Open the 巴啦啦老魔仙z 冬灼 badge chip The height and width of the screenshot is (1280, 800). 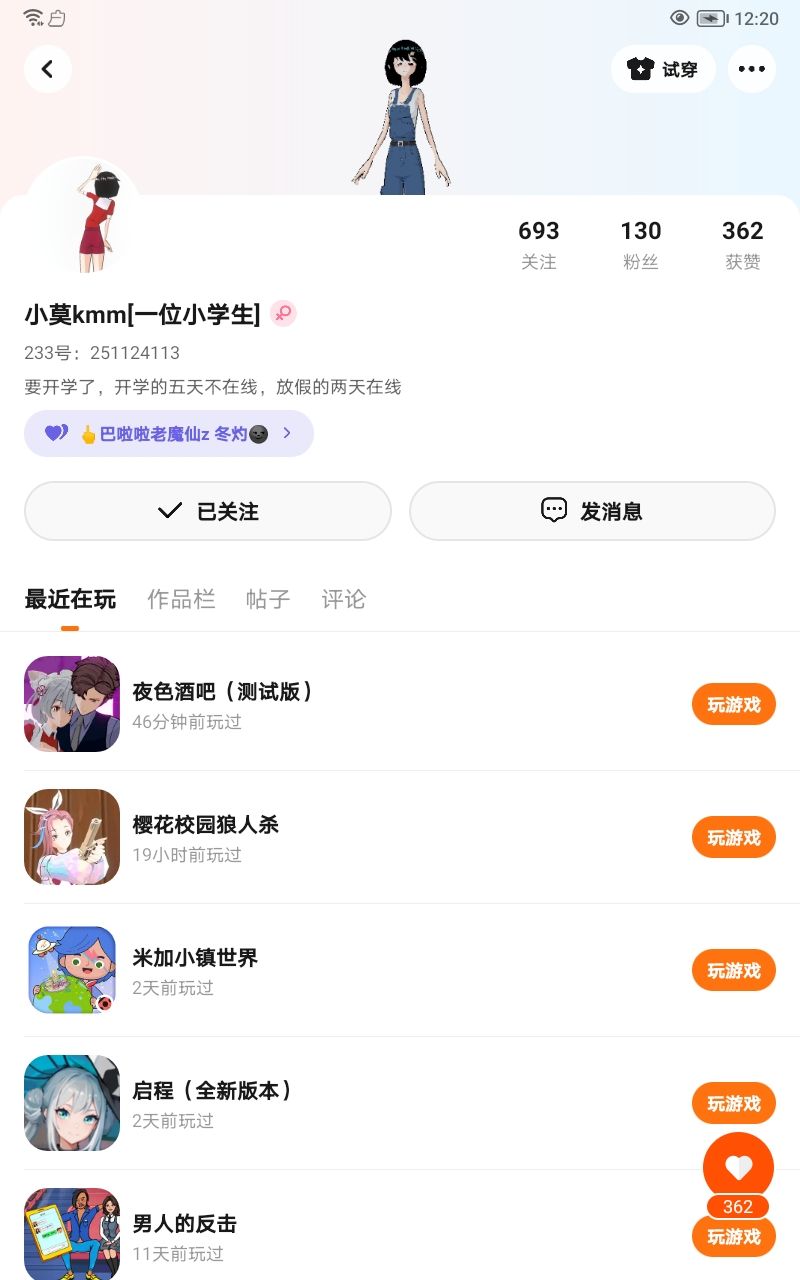[169, 434]
